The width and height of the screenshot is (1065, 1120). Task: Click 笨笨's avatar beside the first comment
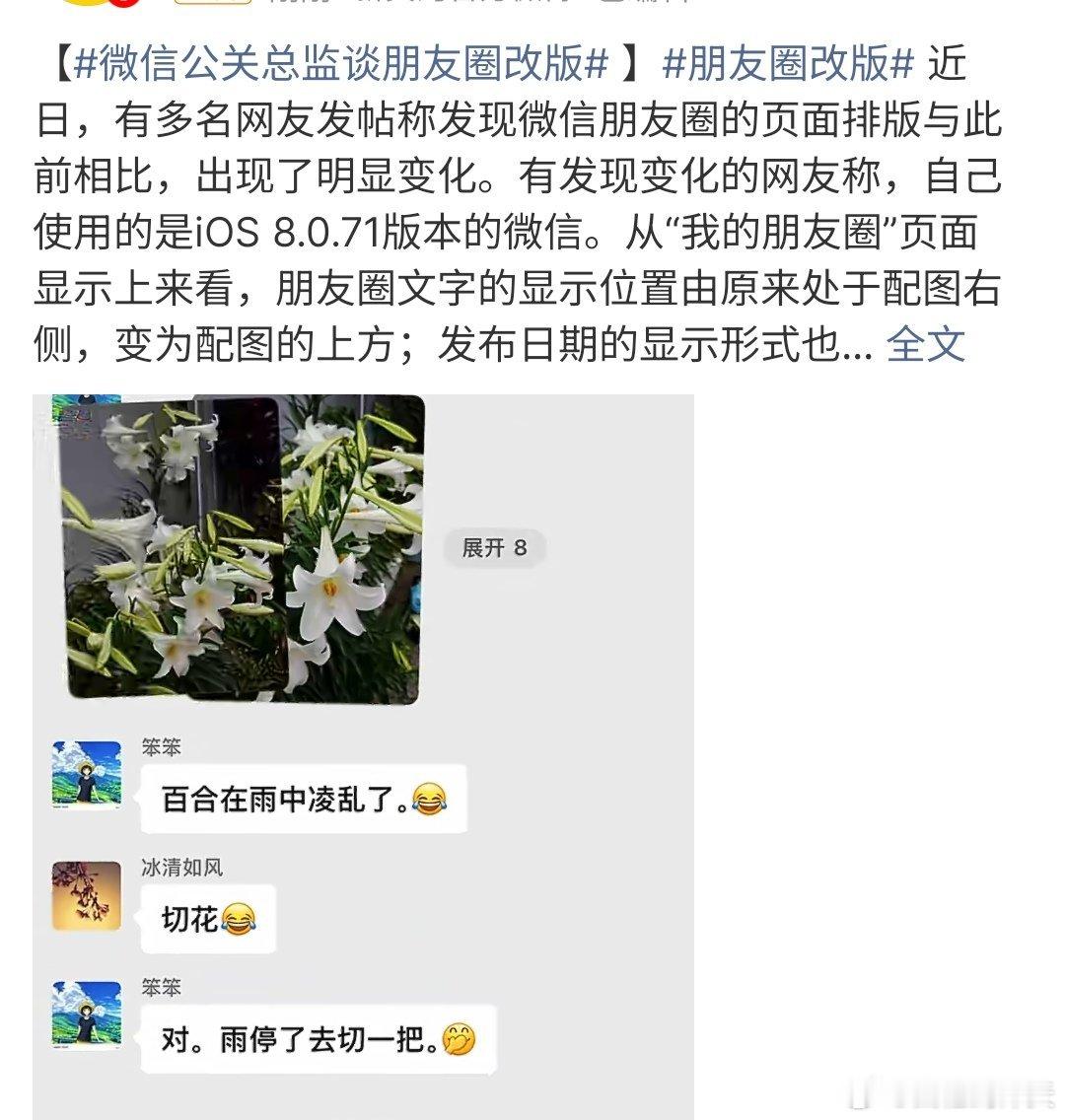(87, 775)
